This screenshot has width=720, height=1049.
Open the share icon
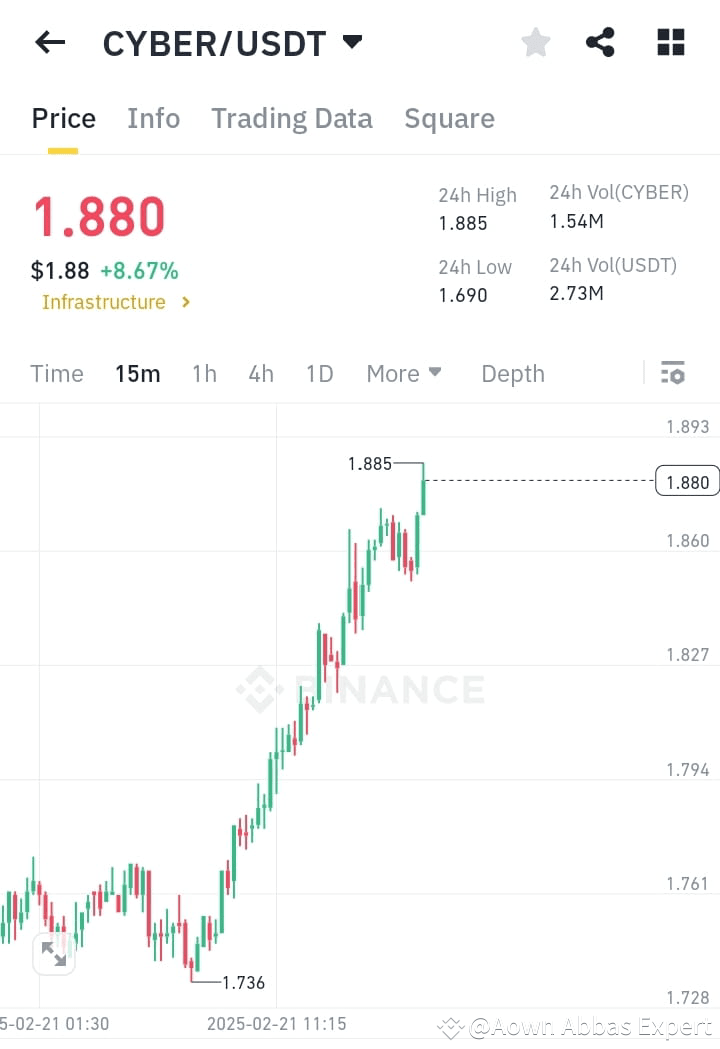coord(600,42)
